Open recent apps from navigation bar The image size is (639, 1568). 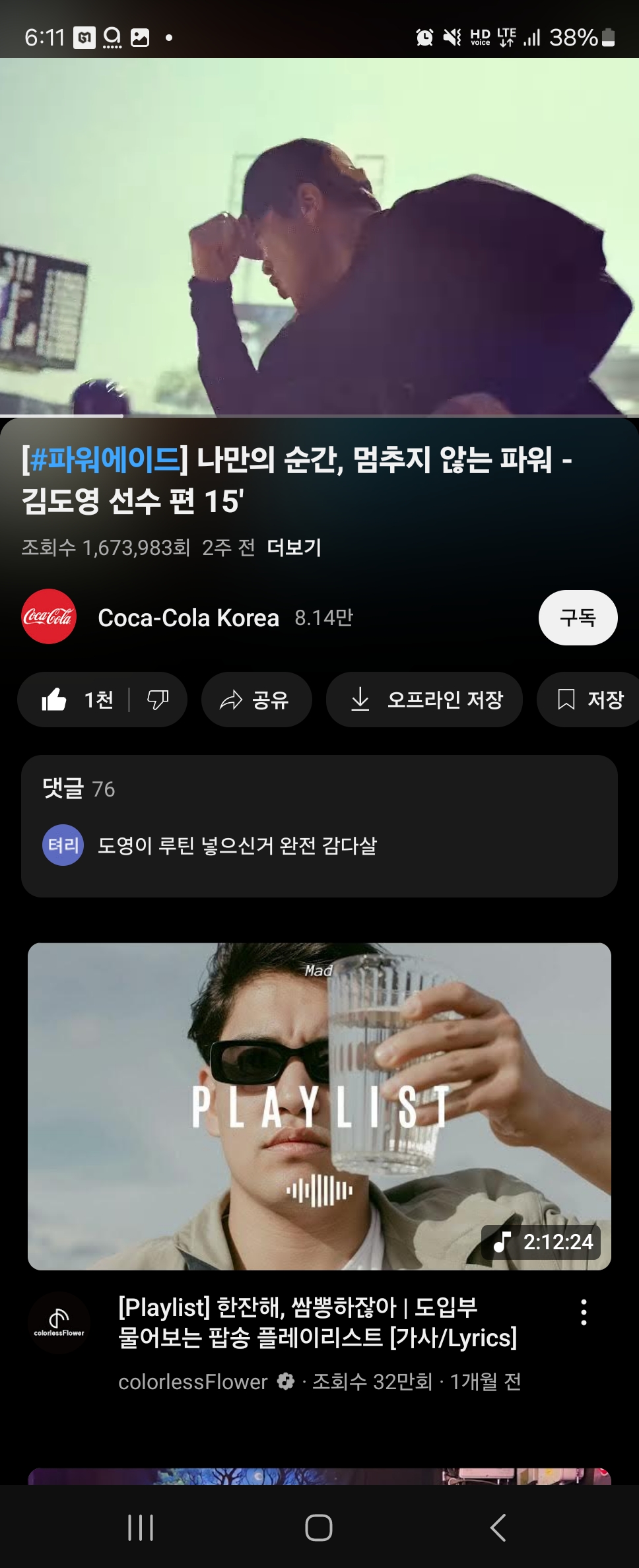point(141,1527)
